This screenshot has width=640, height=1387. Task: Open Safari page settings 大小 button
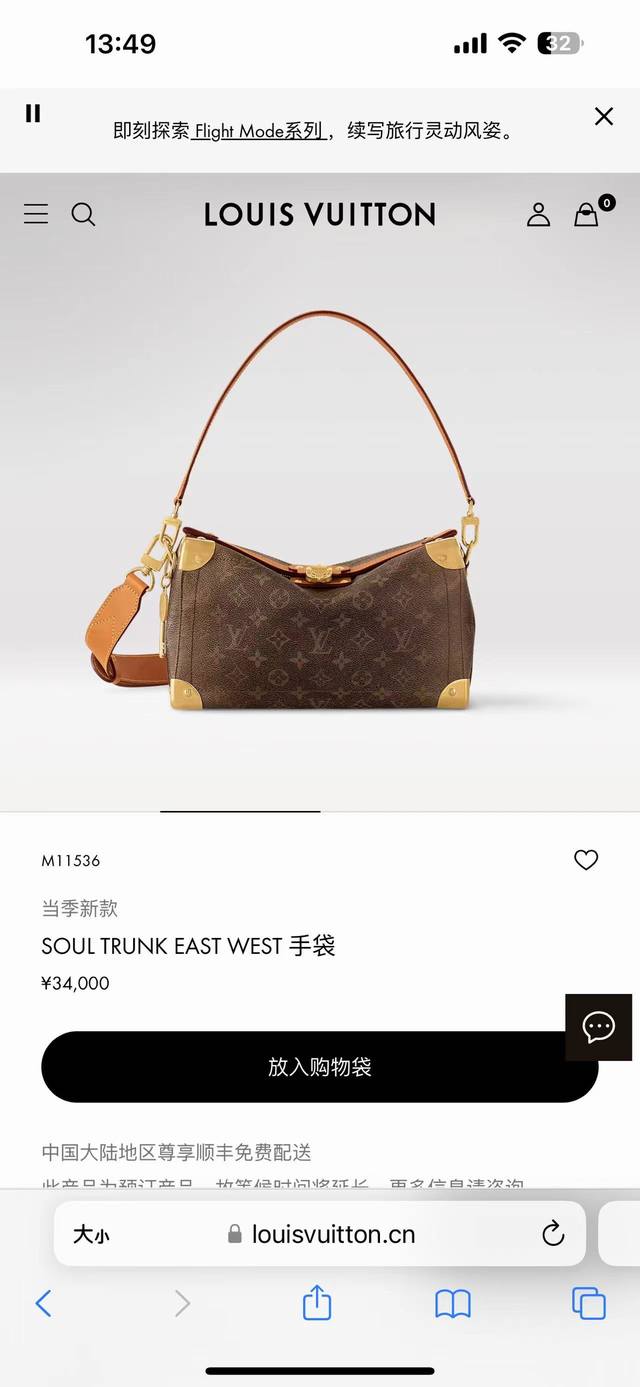(x=91, y=1234)
